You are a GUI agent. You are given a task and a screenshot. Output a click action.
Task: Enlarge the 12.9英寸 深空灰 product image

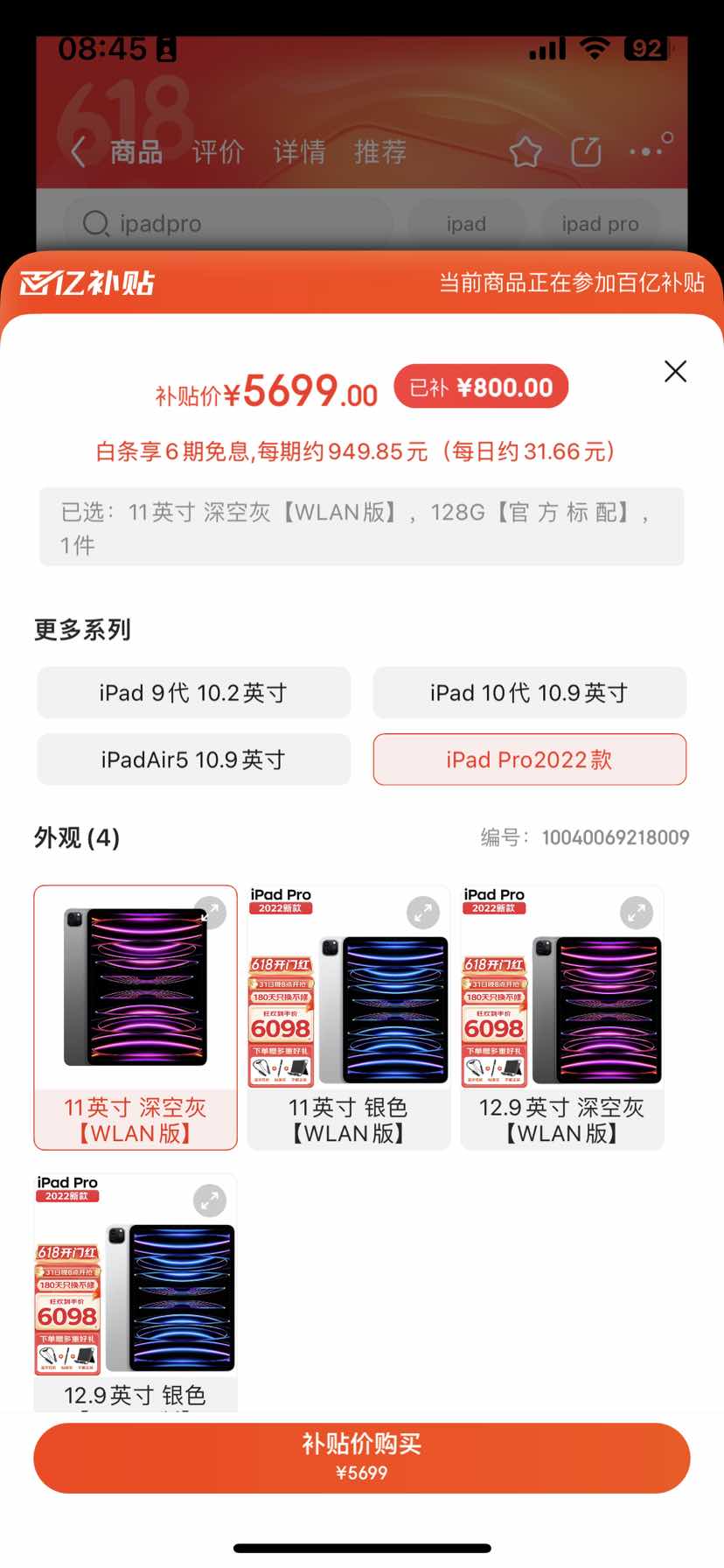[637, 913]
